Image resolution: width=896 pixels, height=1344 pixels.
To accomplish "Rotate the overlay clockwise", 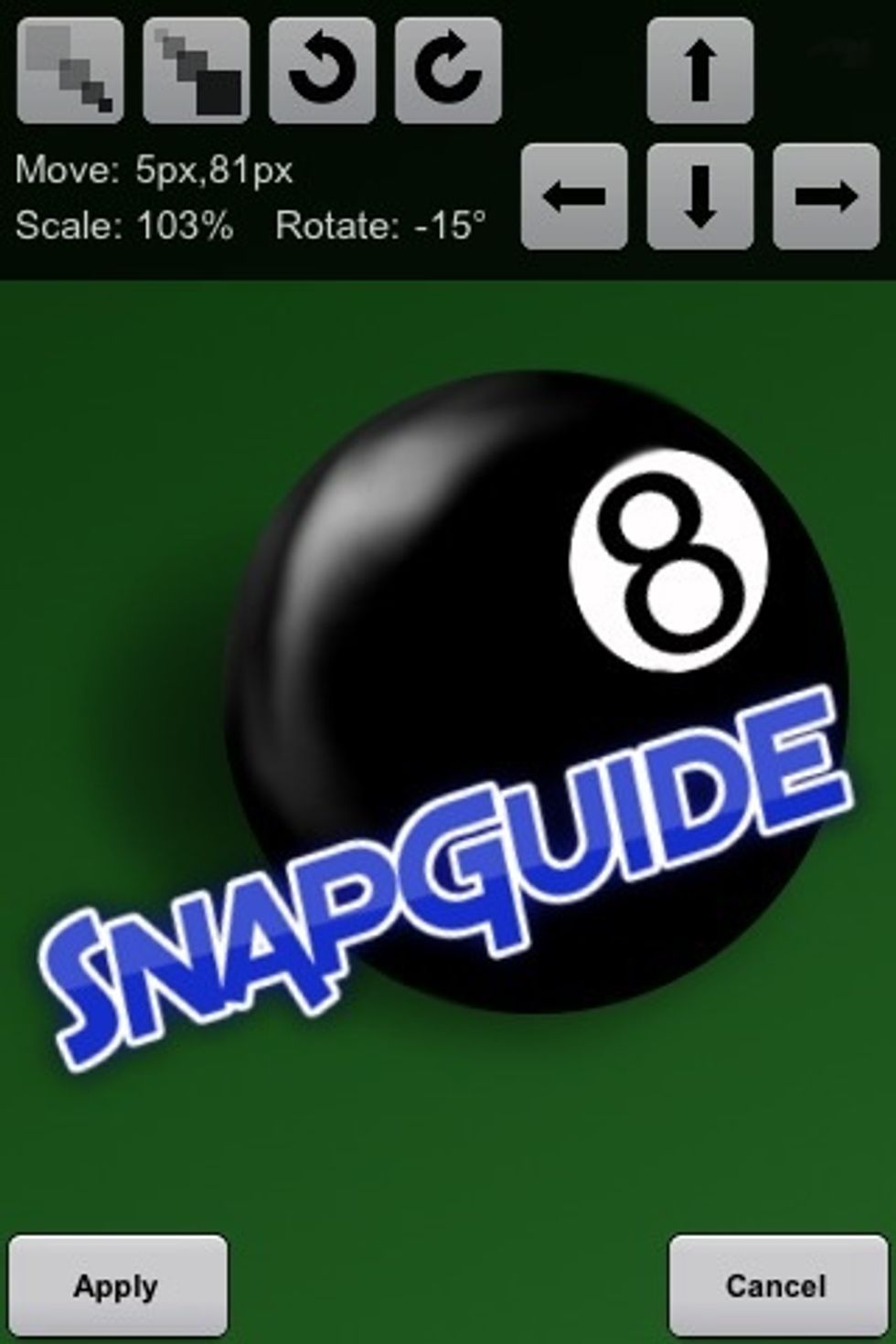I will pos(448,70).
